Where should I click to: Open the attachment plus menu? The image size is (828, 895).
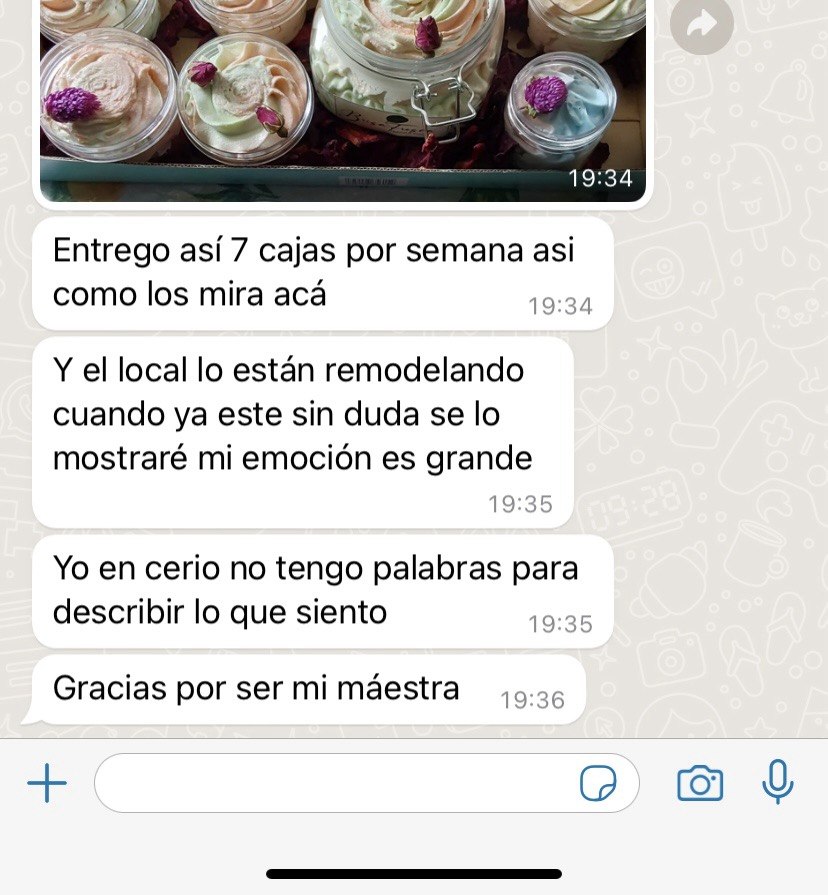[47, 783]
